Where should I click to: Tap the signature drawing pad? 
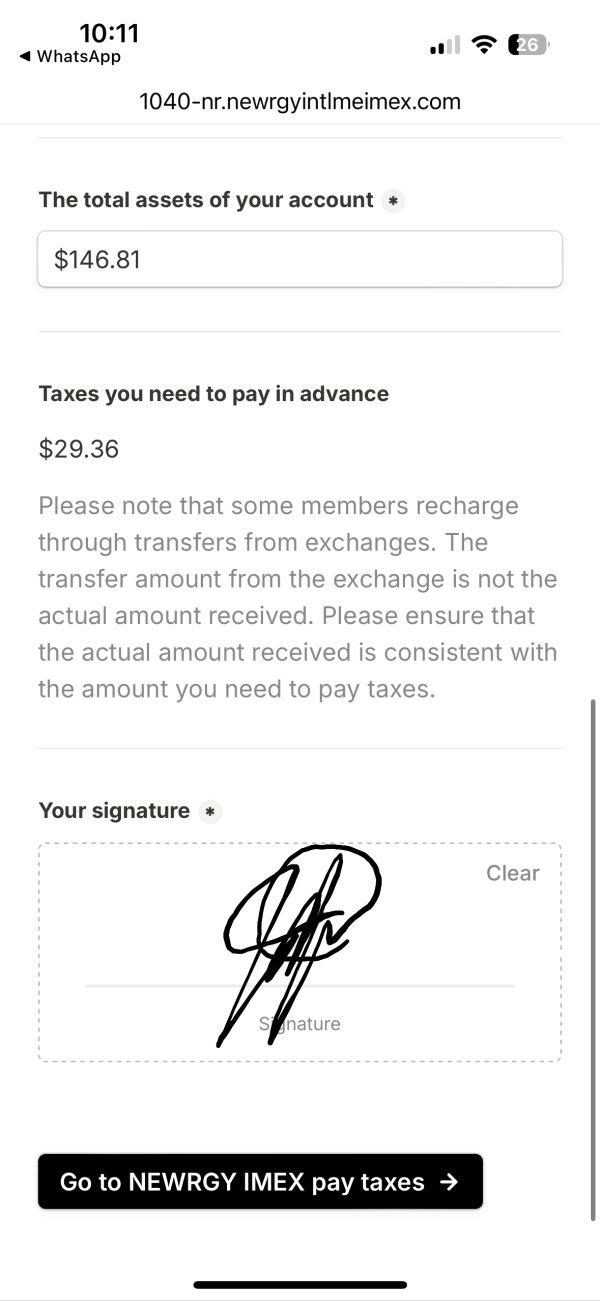(x=300, y=950)
